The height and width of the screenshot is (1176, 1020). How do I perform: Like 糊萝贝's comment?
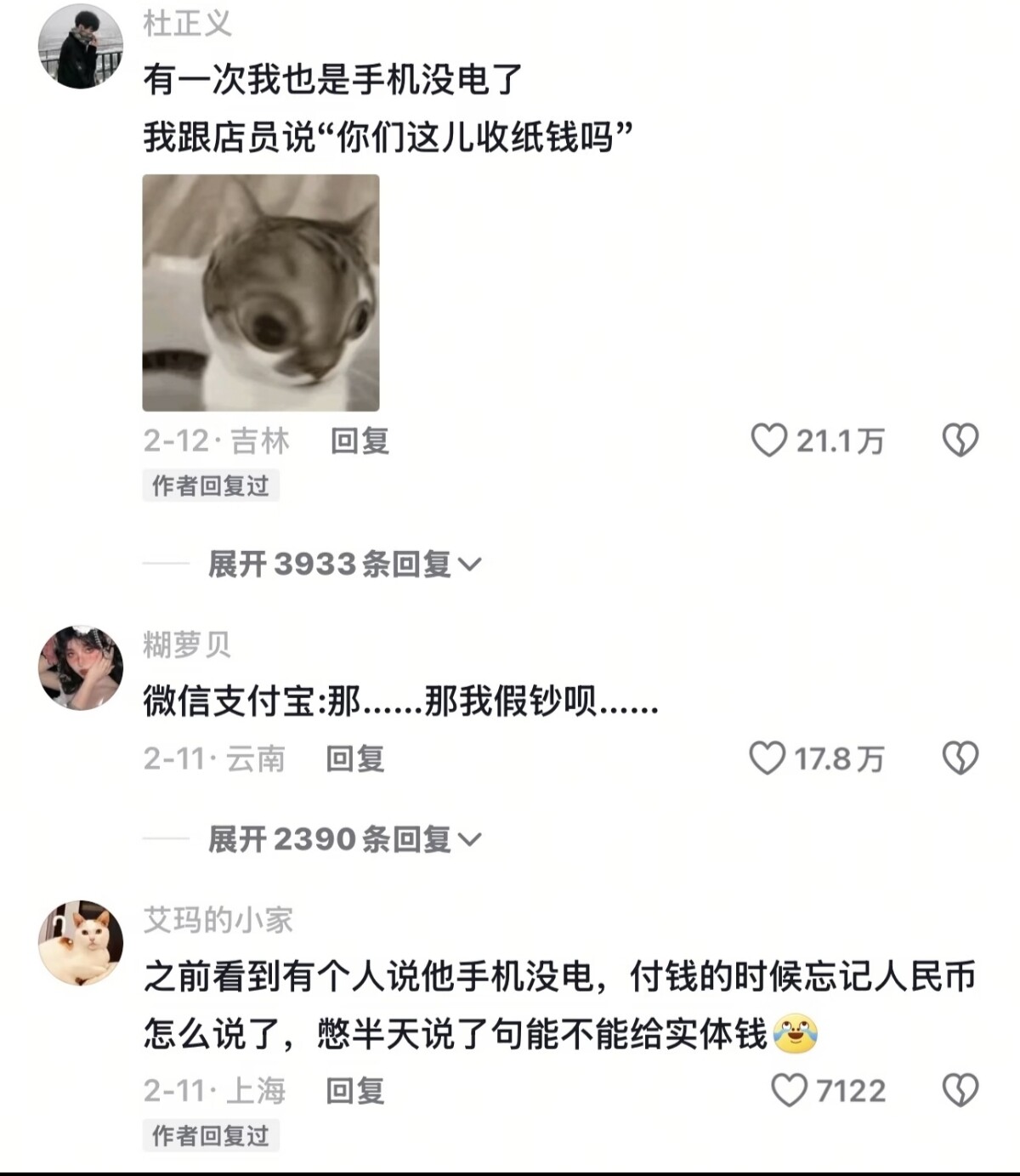point(767,758)
